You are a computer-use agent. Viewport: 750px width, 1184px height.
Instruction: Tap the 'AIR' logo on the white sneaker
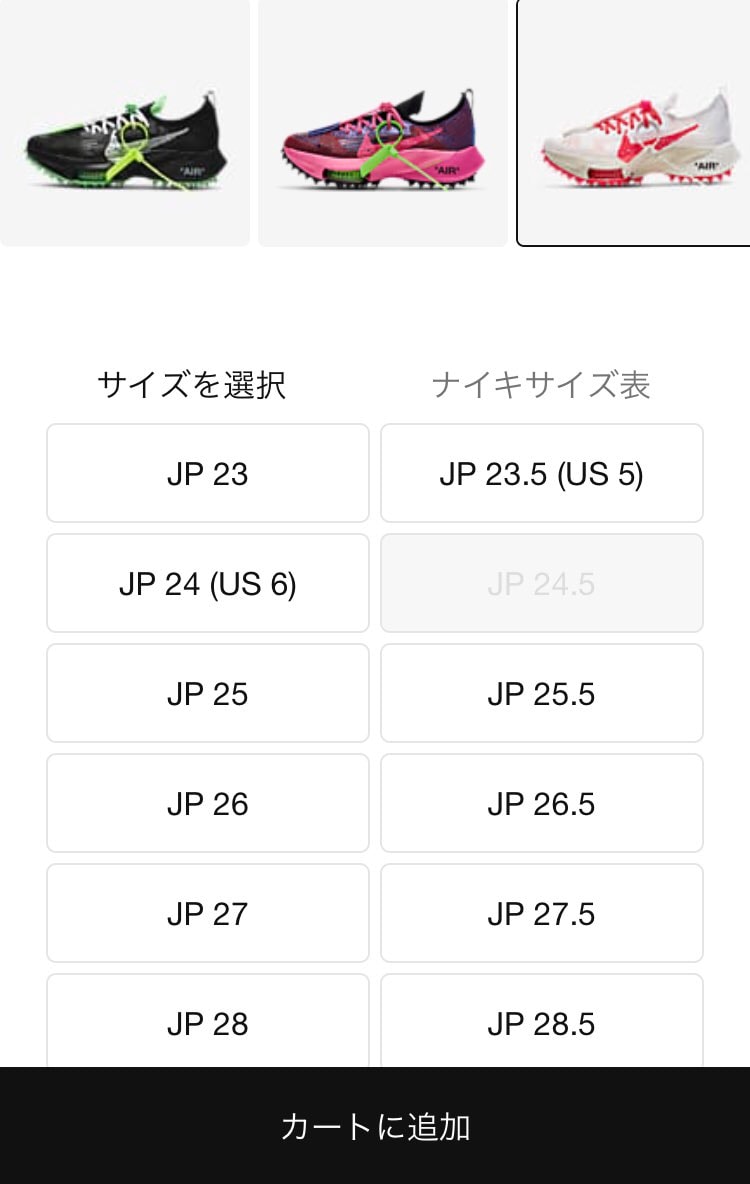(x=706, y=165)
